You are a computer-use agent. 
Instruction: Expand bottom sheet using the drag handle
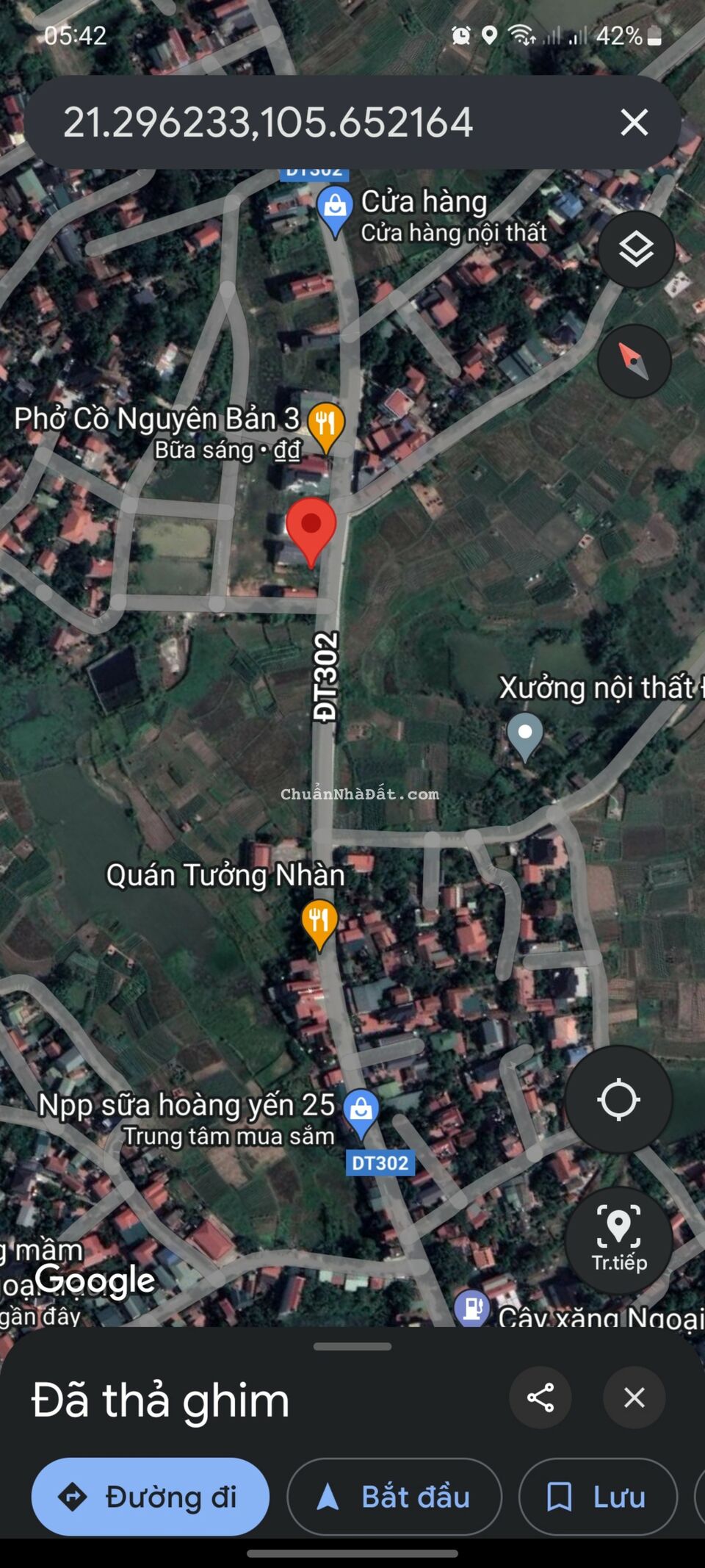tap(352, 1345)
